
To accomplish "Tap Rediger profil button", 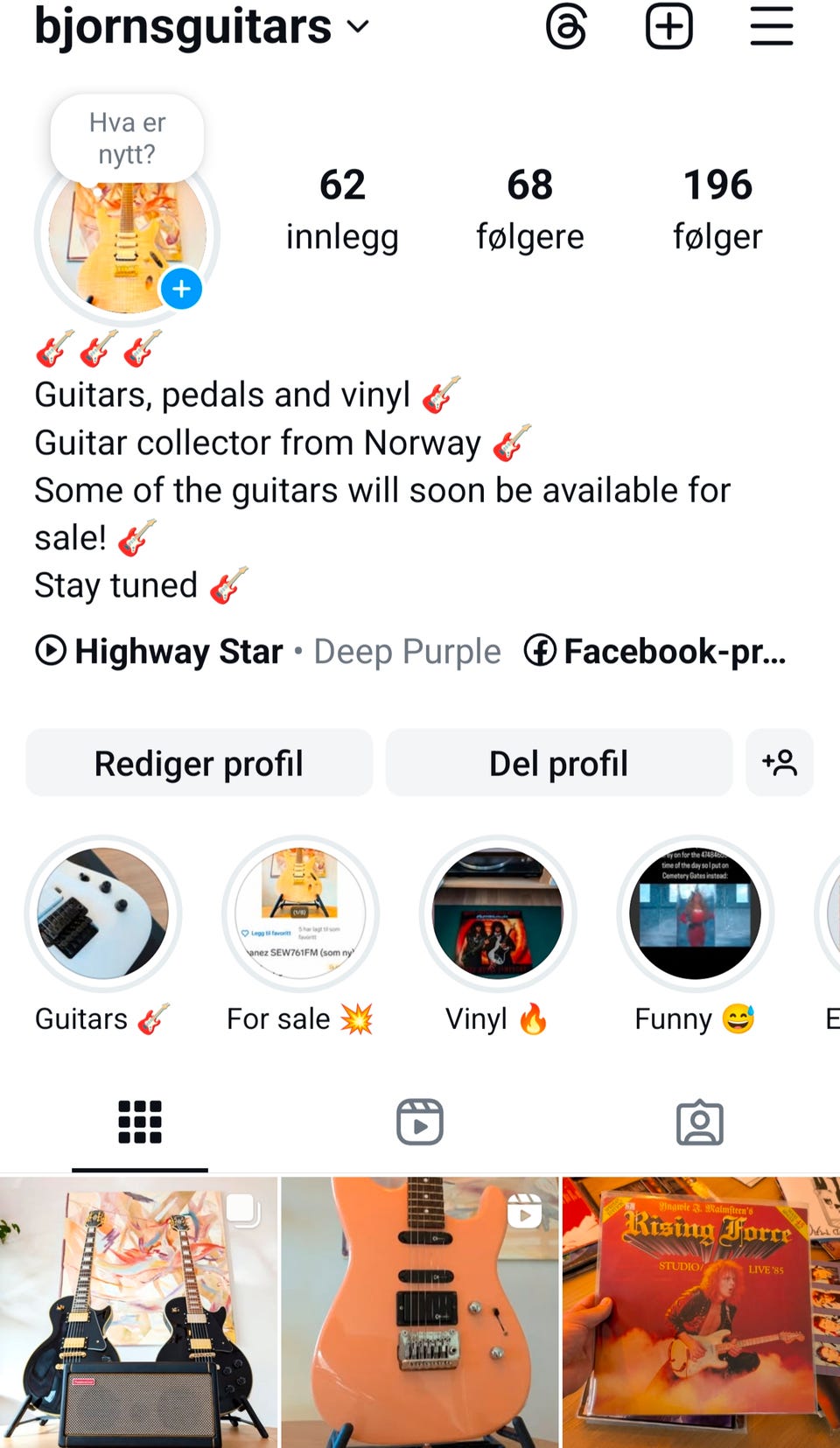I will point(199,763).
